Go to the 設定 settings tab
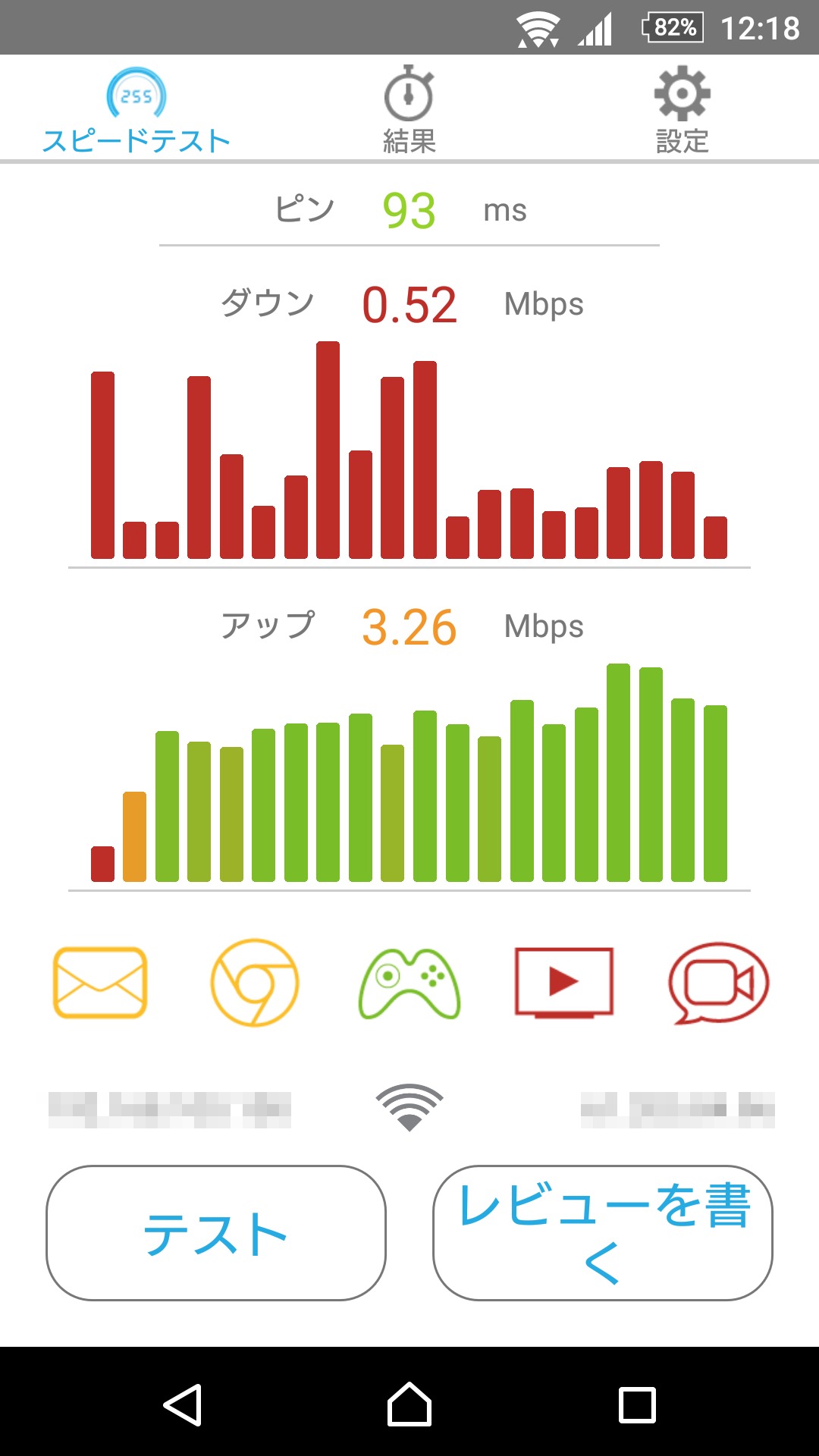Screen dimensions: 819x1456 [x=682, y=111]
